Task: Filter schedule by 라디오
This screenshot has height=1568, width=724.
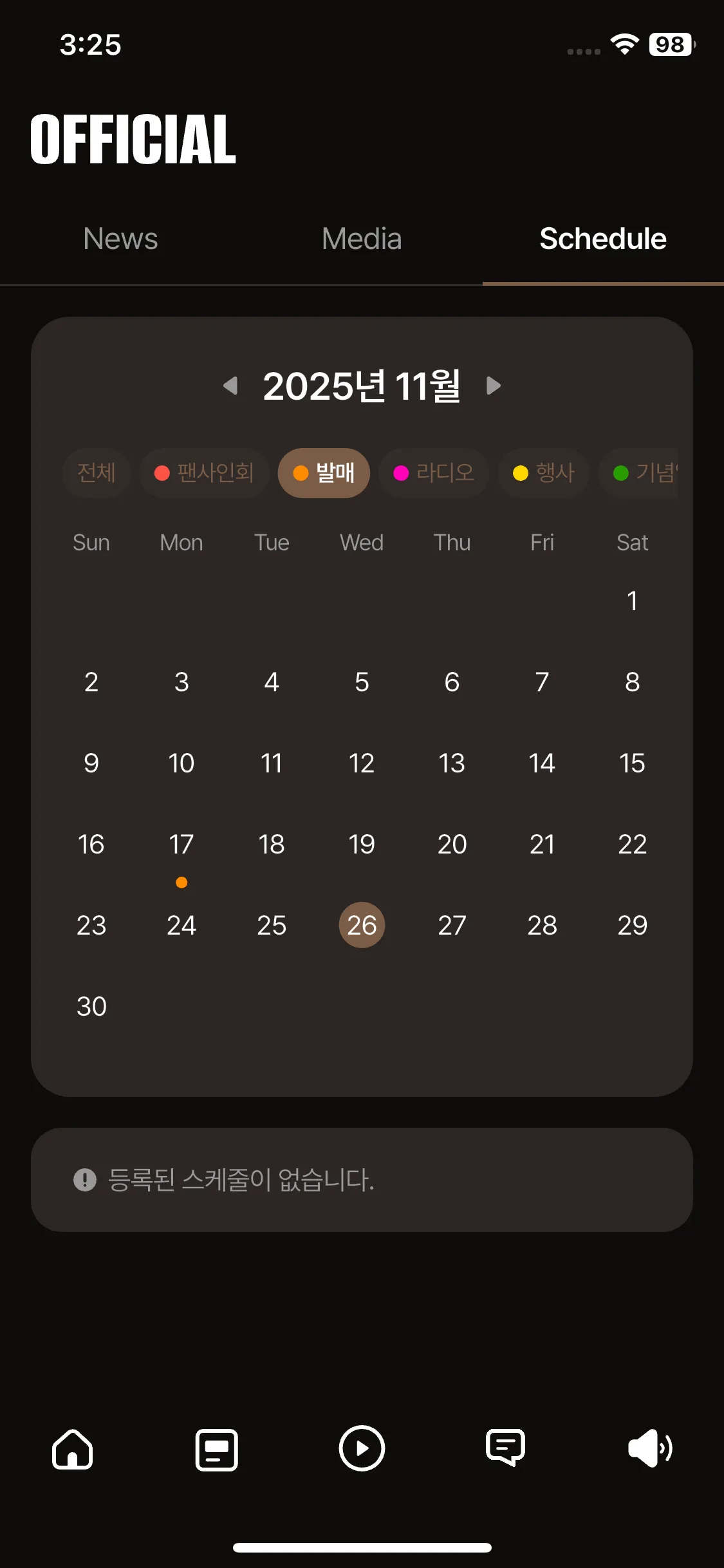Action: pyautogui.click(x=434, y=472)
